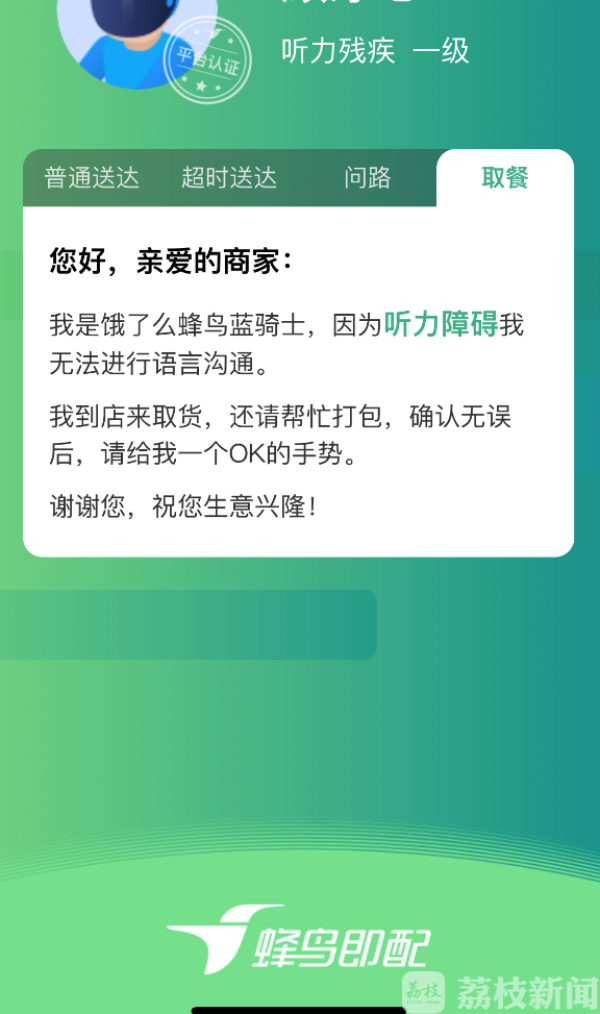600x1014 pixels.
Task: Switch to the 超时送达 tab
Action: pyautogui.click(x=229, y=178)
